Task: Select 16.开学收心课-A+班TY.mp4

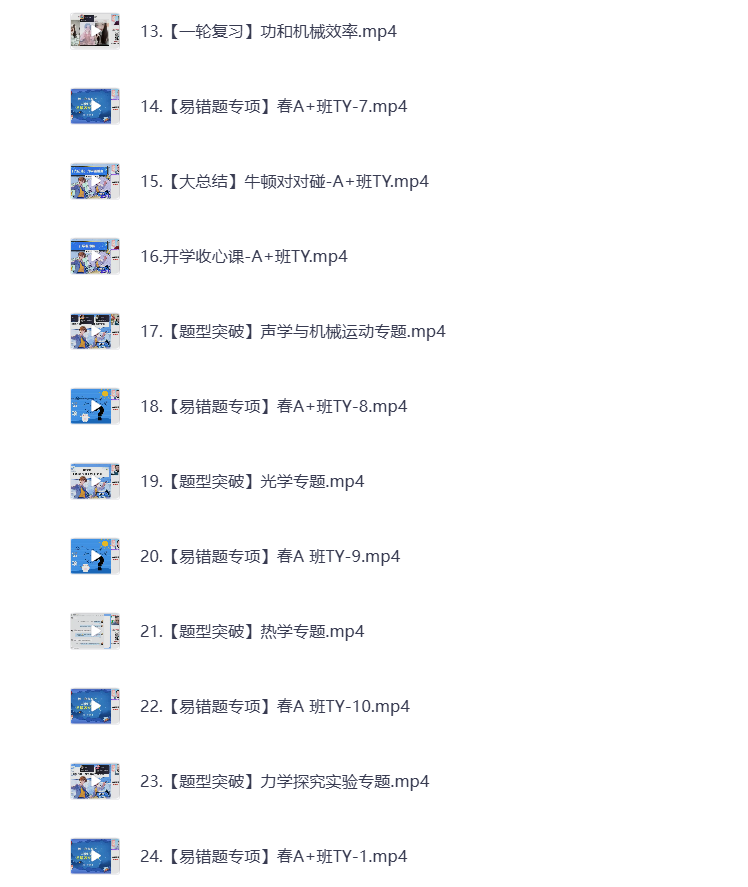Action: click(x=243, y=256)
